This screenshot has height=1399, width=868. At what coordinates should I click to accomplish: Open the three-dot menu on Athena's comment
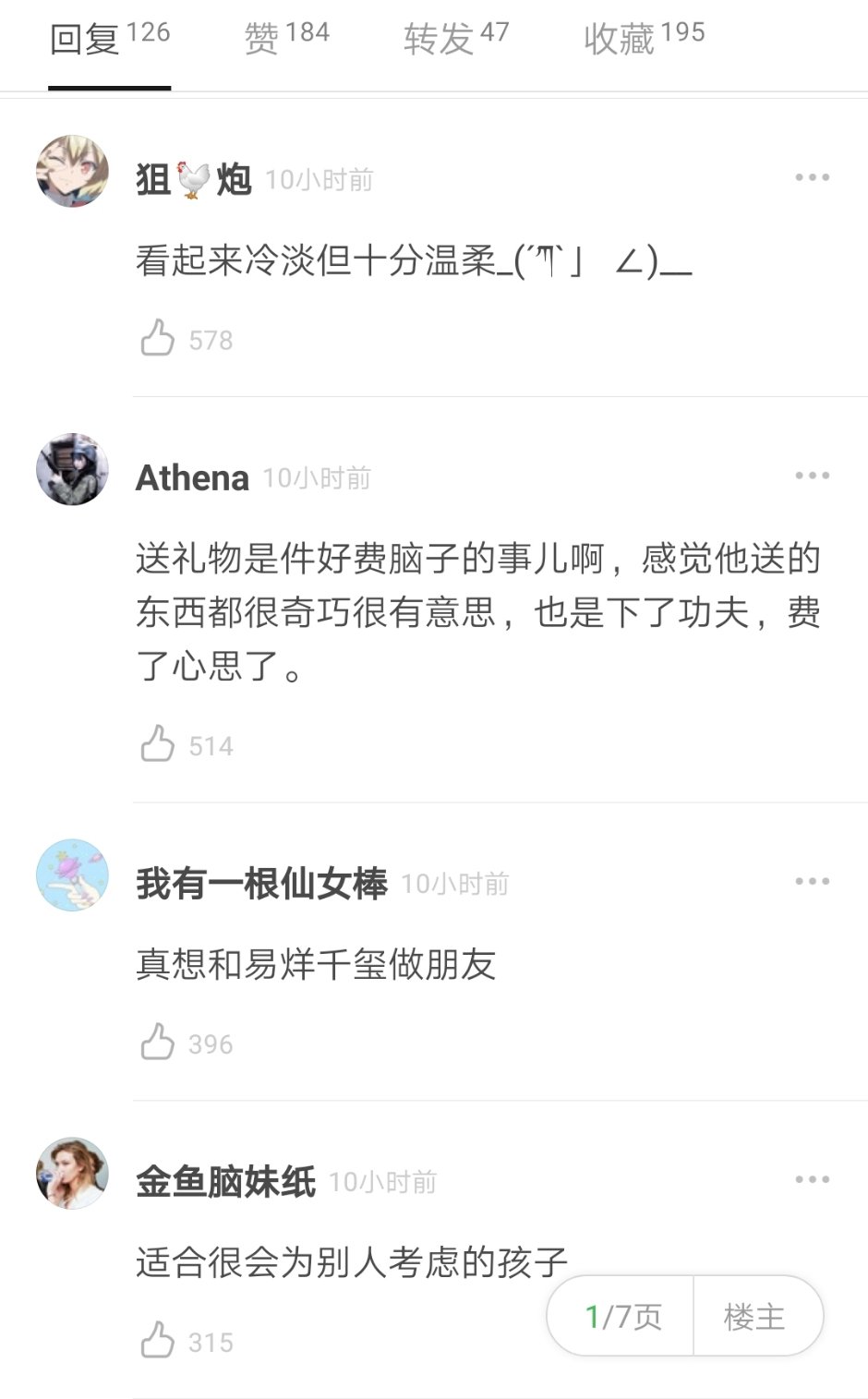coord(811,475)
